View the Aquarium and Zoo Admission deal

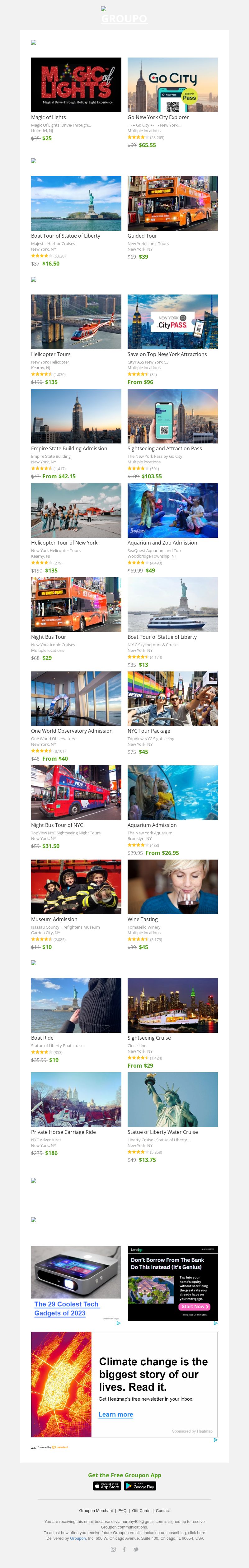pyautogui.click(x=172, y=510)
